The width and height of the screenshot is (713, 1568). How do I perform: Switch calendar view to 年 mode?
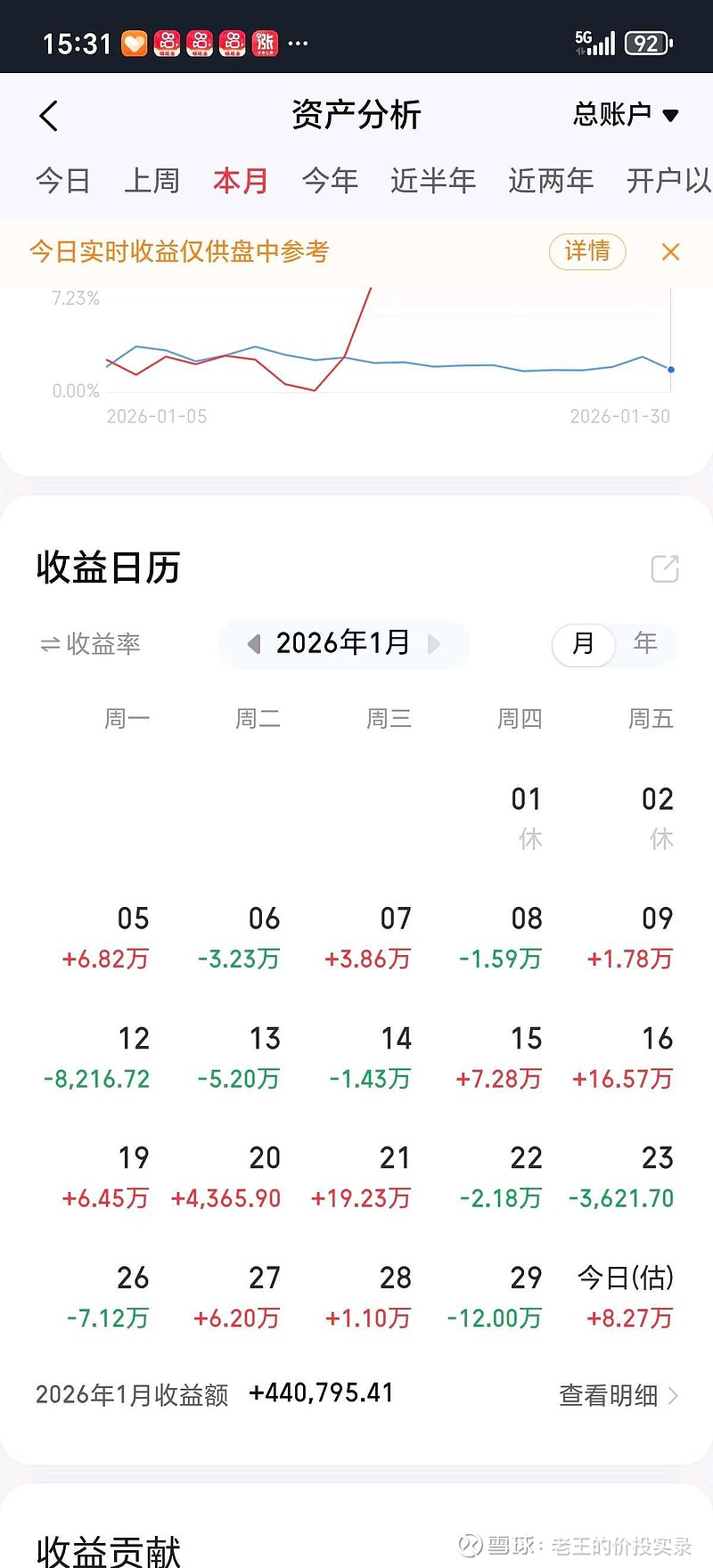click(x=646, y=644)
